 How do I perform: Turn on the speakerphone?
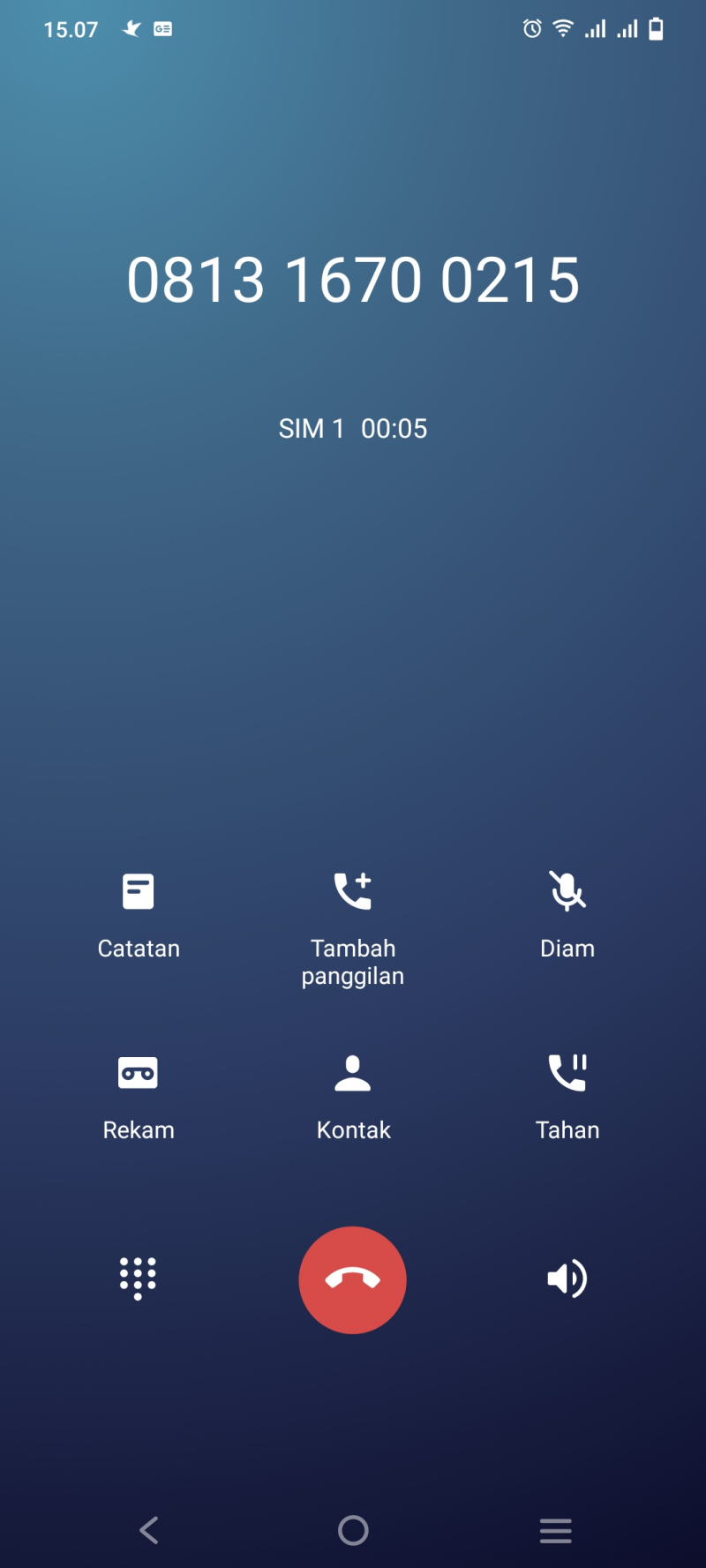coord(567,1279)
